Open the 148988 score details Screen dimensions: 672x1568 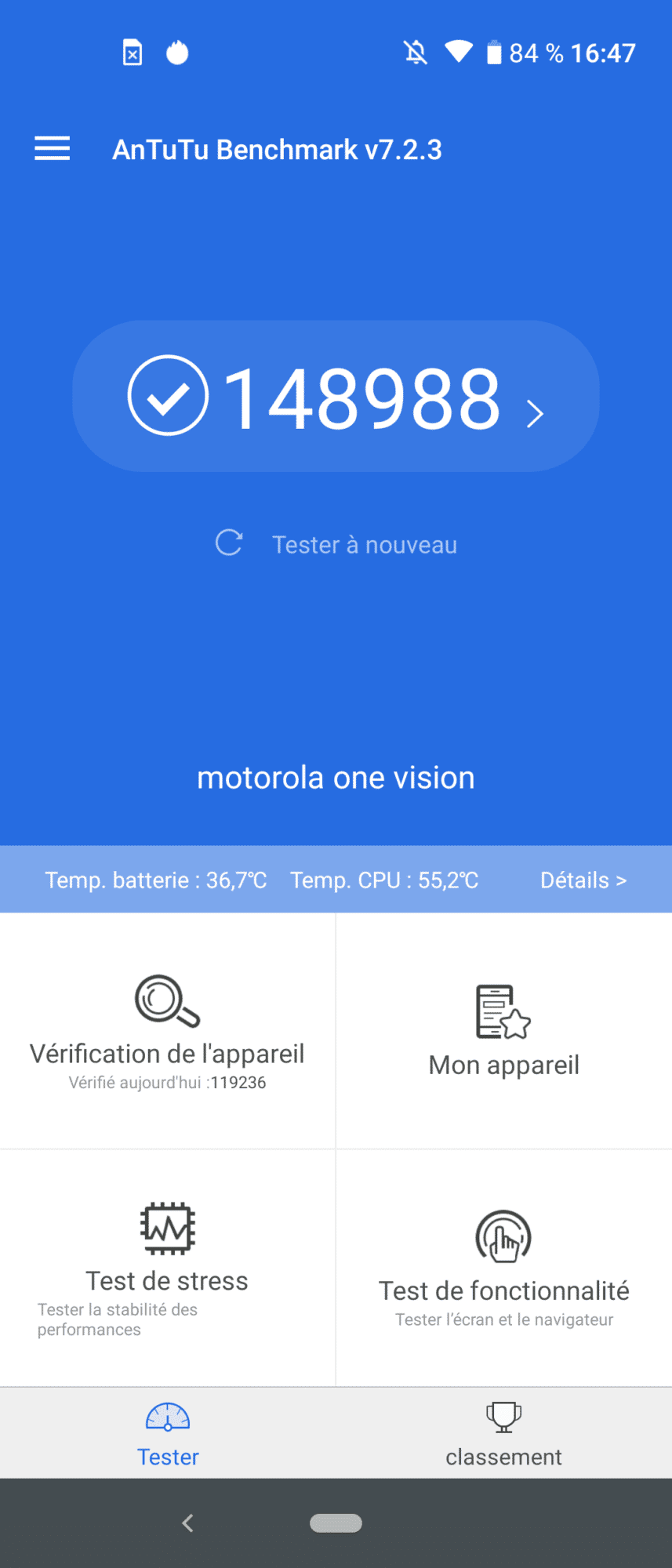point(336,397)
